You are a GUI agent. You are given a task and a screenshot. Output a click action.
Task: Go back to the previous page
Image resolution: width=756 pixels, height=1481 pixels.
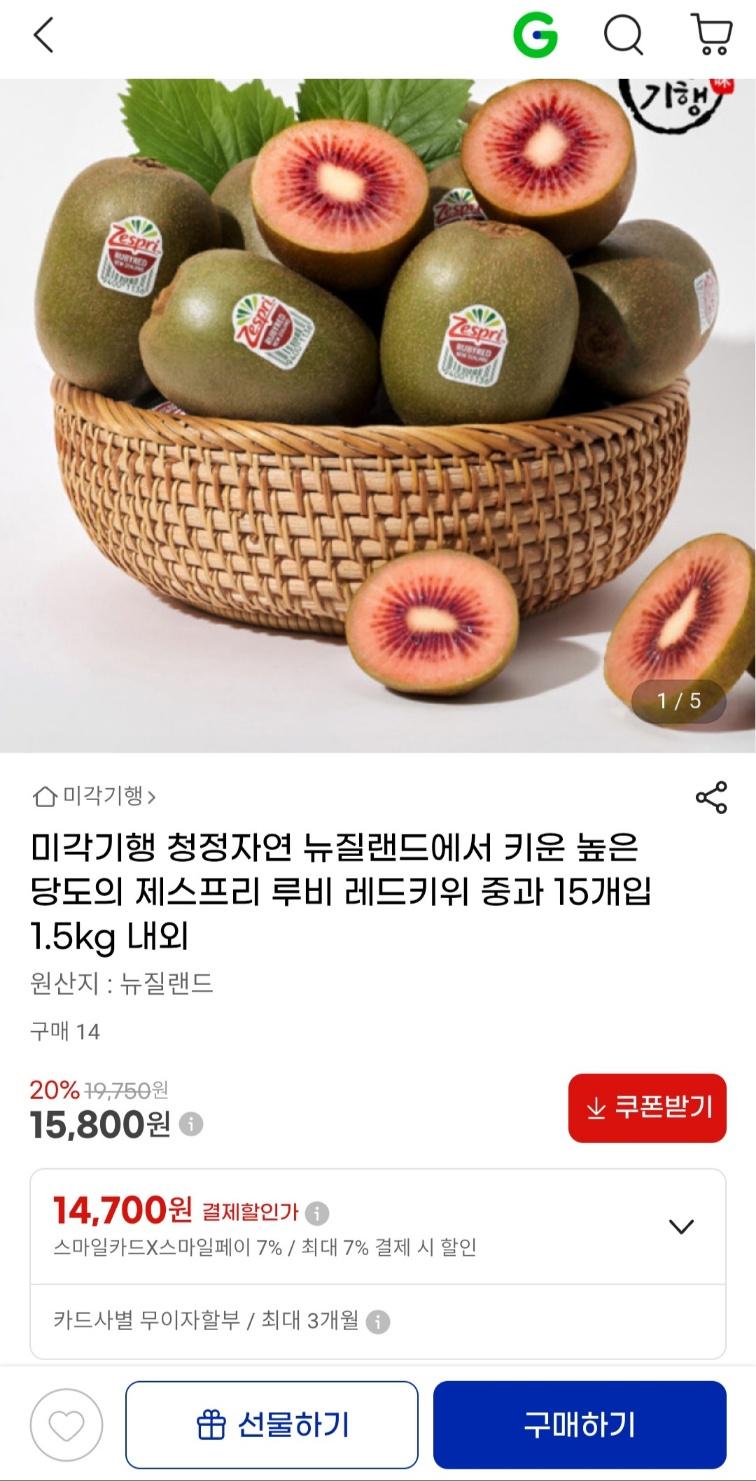(x=43, y=37)
